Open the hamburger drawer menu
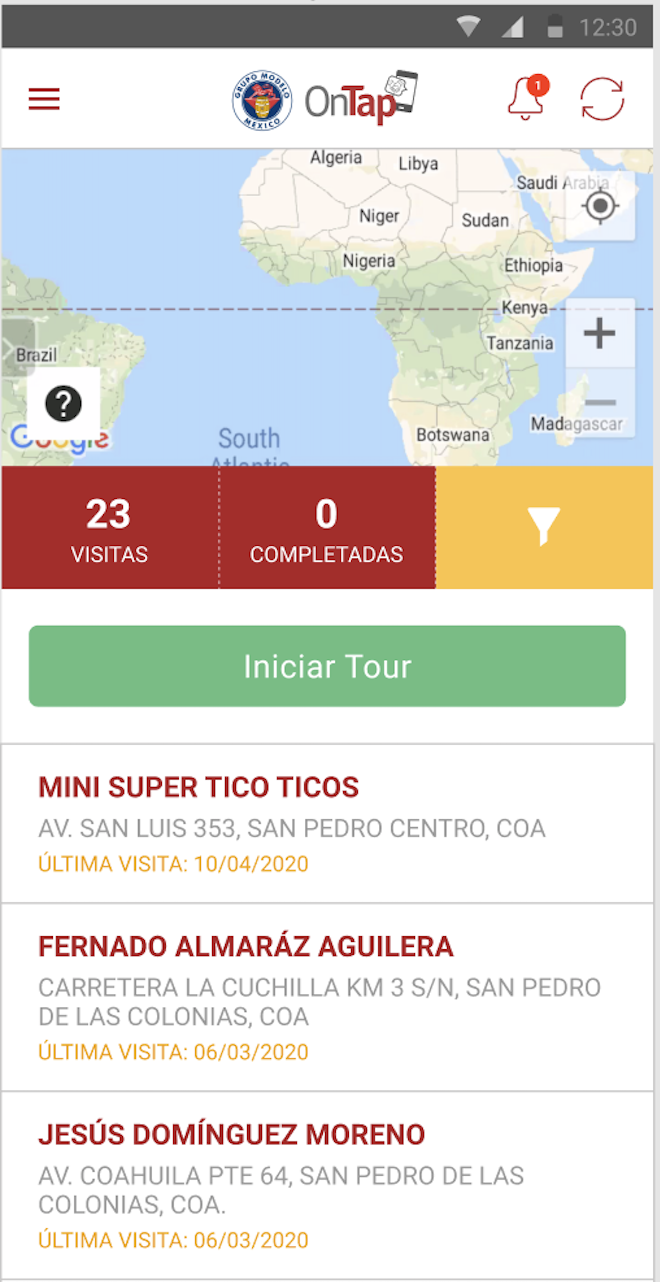660x1282 pixels. click(x=44, y=99)
